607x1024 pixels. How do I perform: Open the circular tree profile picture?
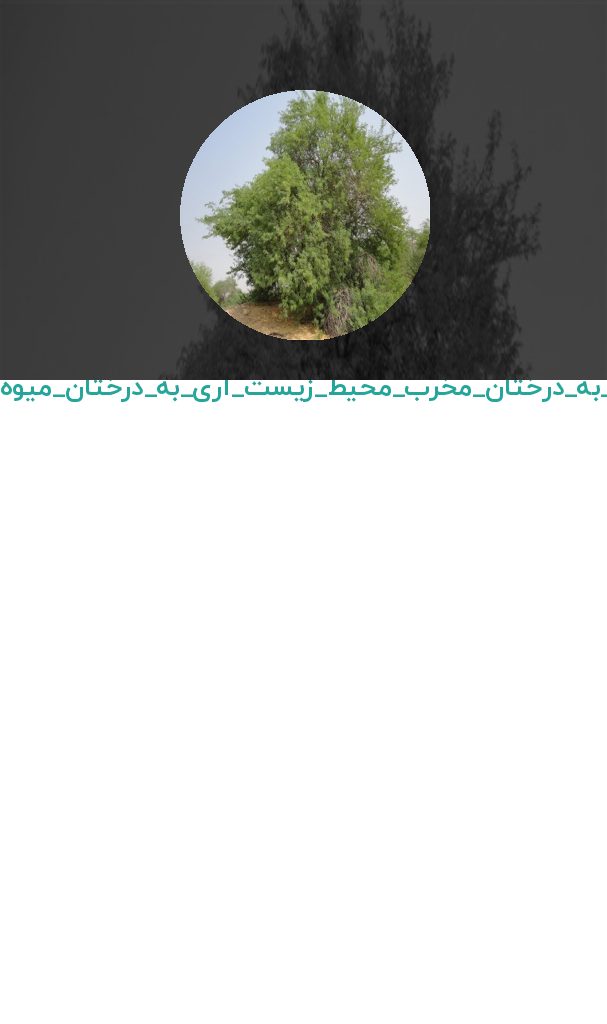click(x=304, y=215)
